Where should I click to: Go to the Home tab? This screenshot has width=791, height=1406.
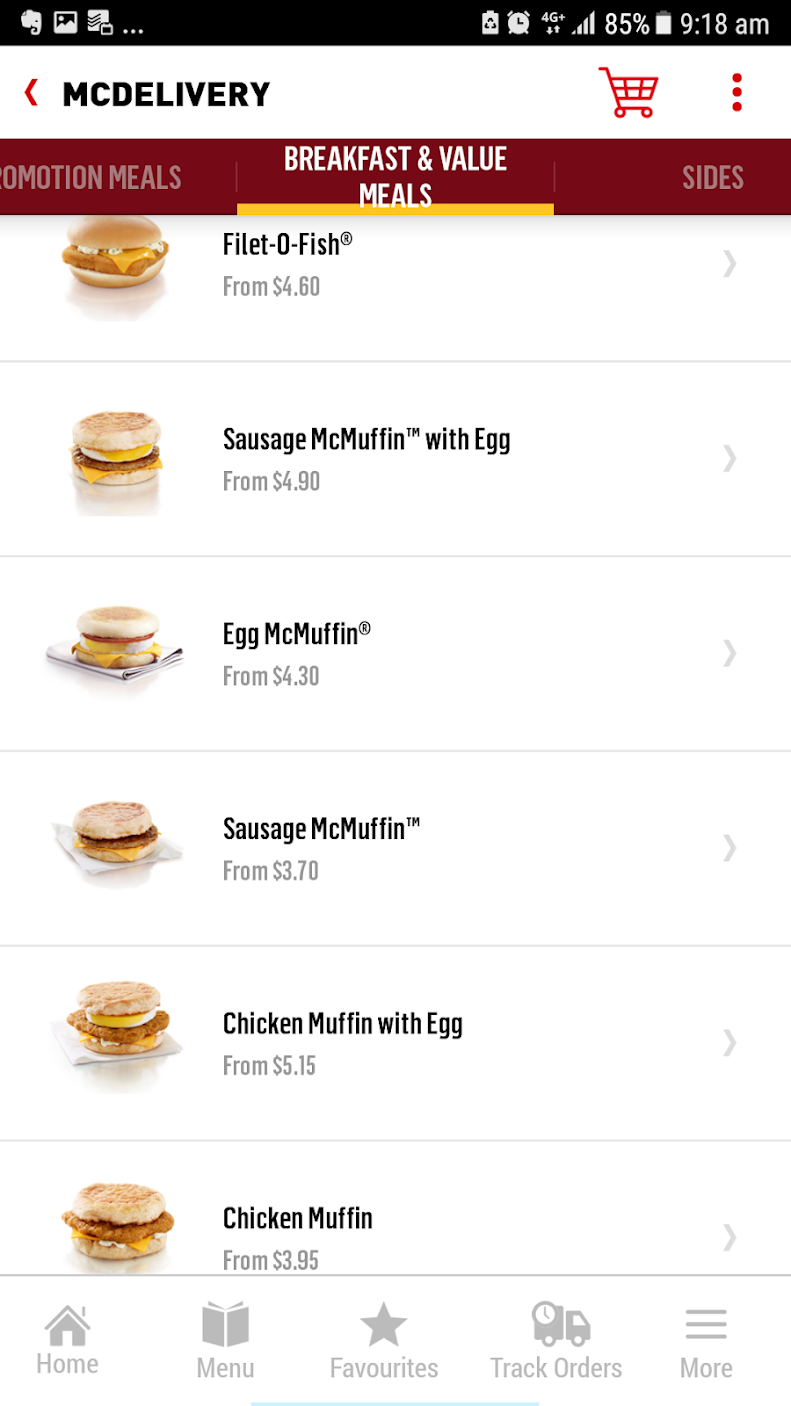(x=67, y=1341)
